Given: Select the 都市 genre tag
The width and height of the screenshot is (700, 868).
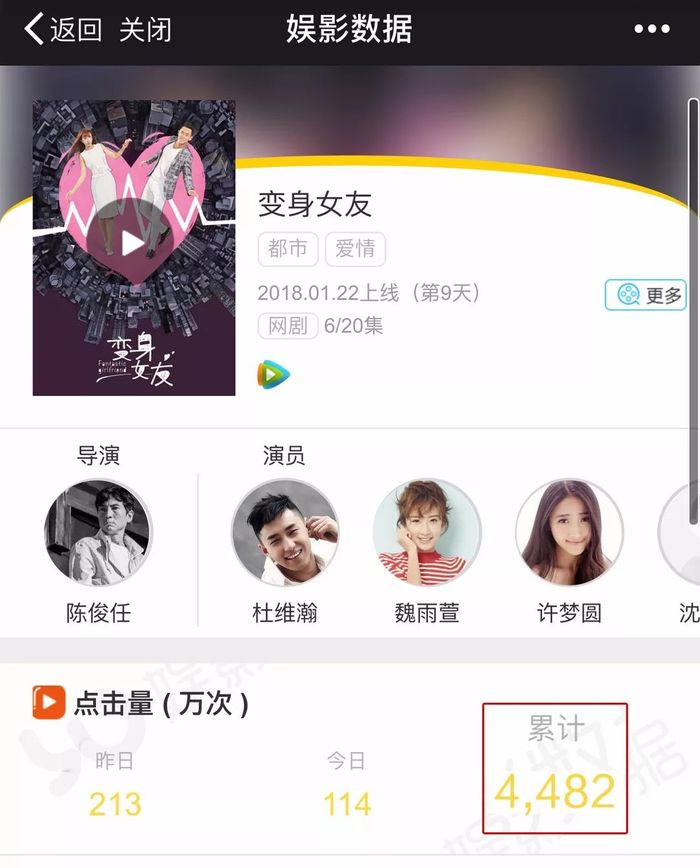Looking at the screenshot, I should point(288,249).
